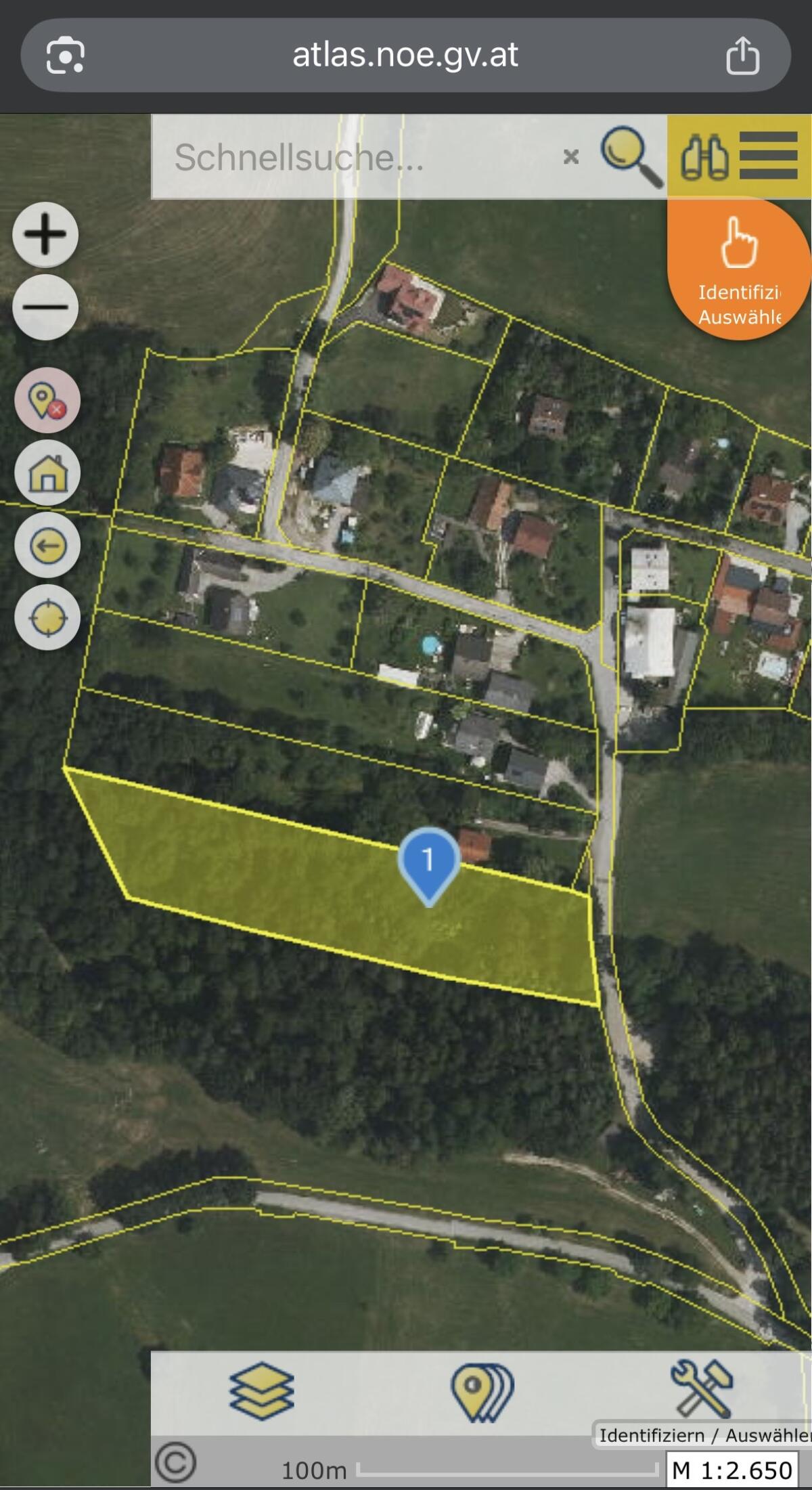The image size is (812, 1490).
Task: Zoom in with the plus button
Action: [x=45, y=235]
